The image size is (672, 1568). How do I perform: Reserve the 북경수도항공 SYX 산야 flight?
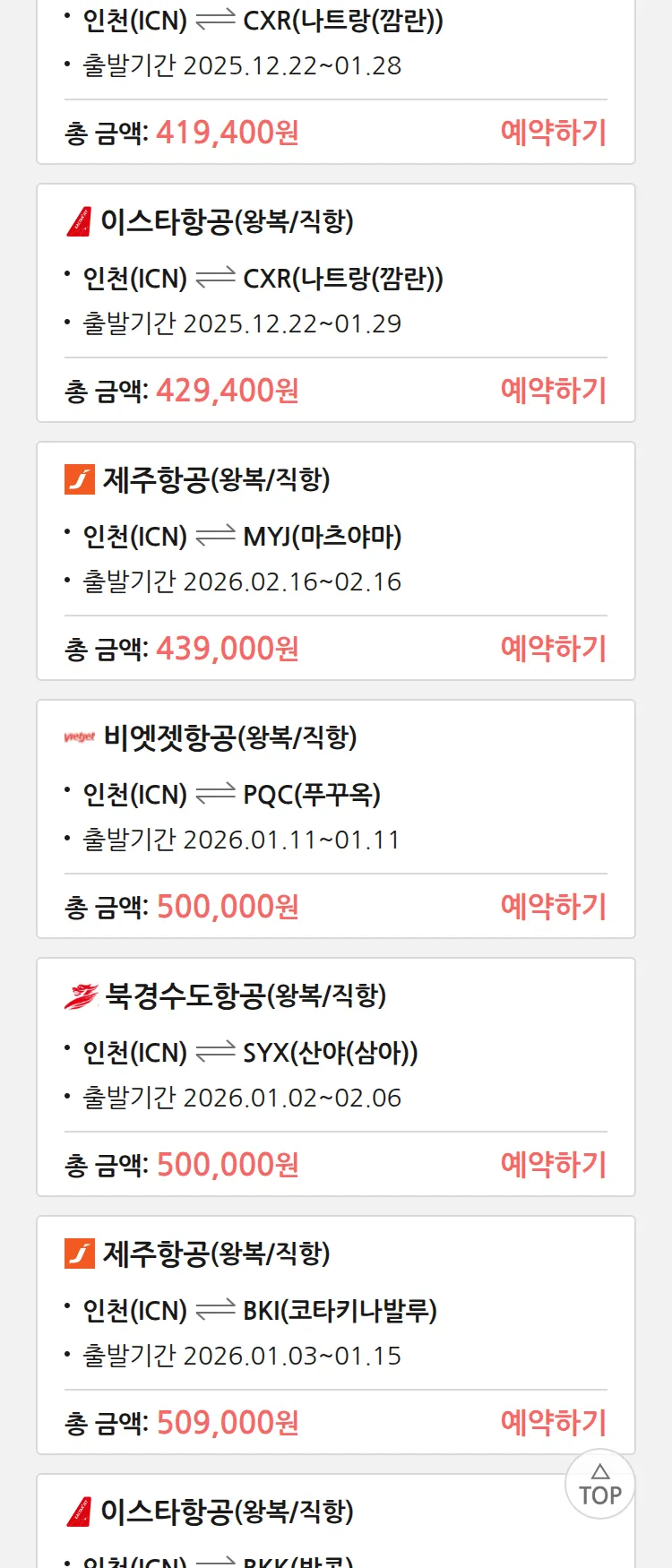click(x=553, y=1165)
